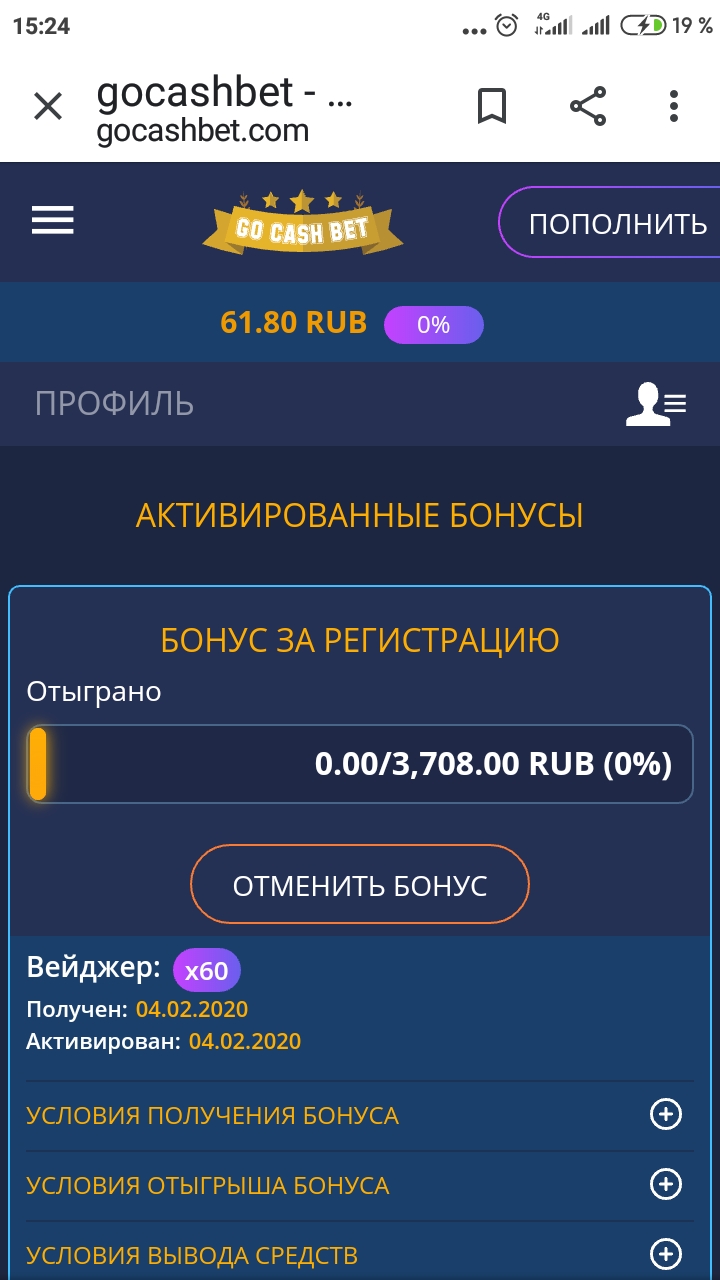The image size is (720, 1280).
Task: Share the gocashbet page link
Action: [588, 106]
